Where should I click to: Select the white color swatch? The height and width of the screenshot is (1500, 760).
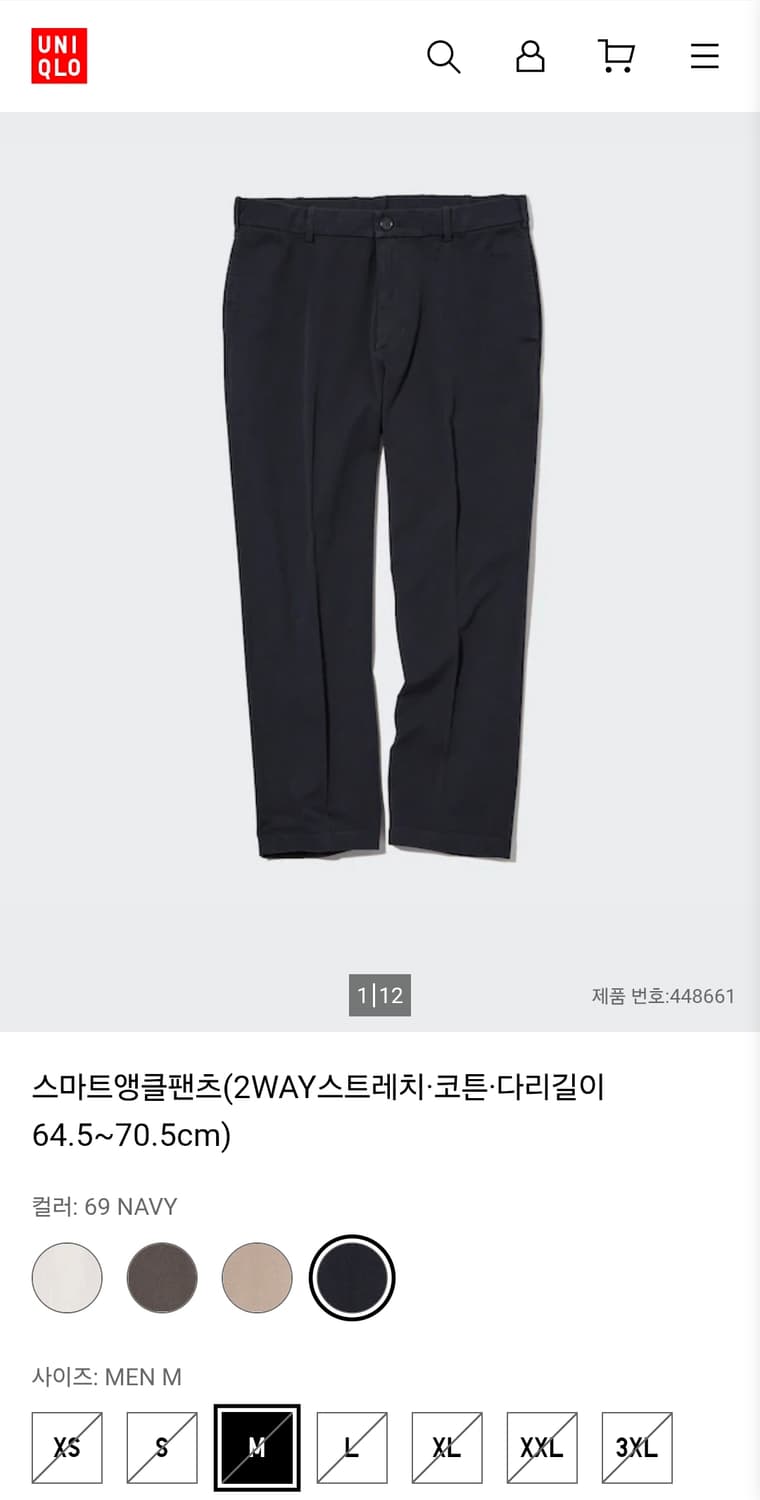pyautogui.click(x=67, y=1279)
